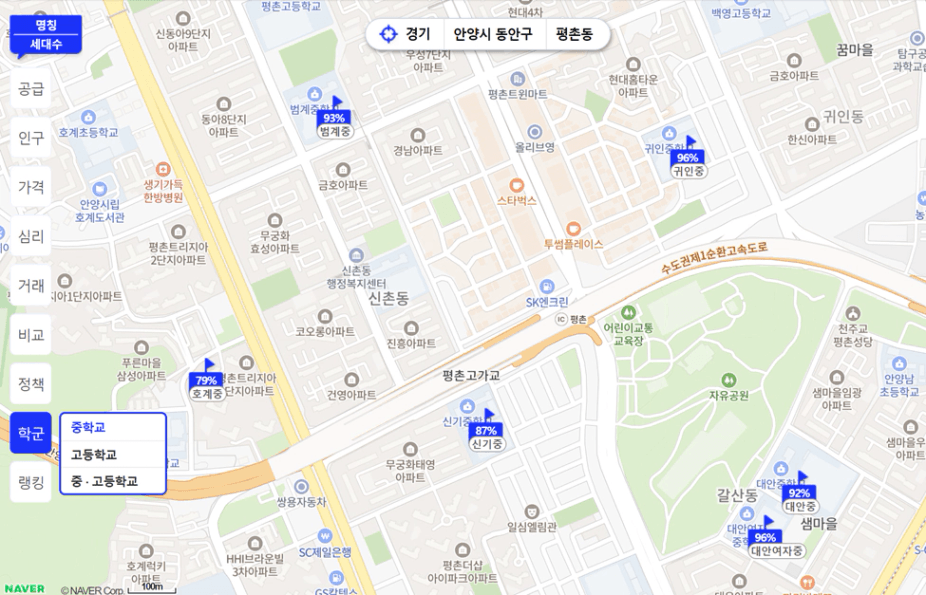Select the 심리 side menu
Screen dimensions: 926x595
31,236
